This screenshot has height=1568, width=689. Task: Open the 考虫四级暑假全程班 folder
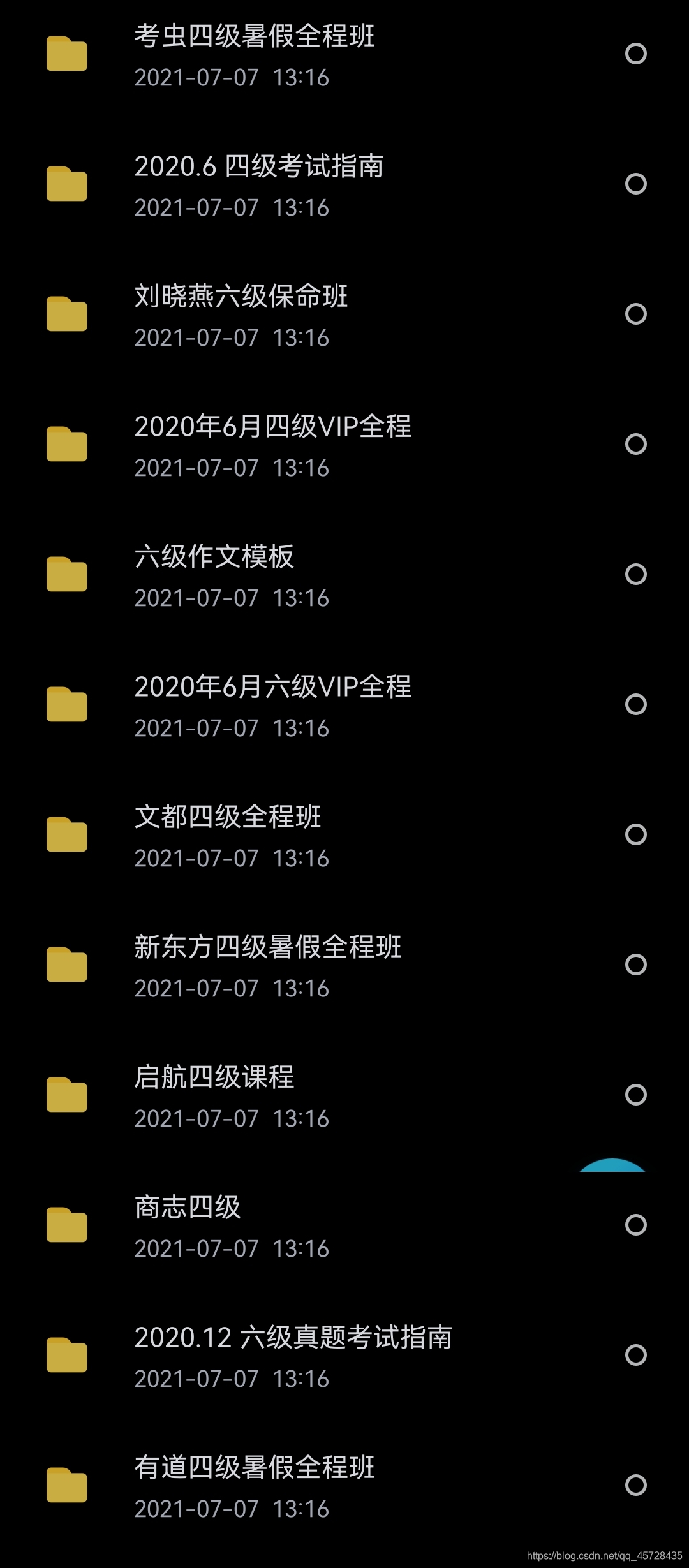pos(254,37)
